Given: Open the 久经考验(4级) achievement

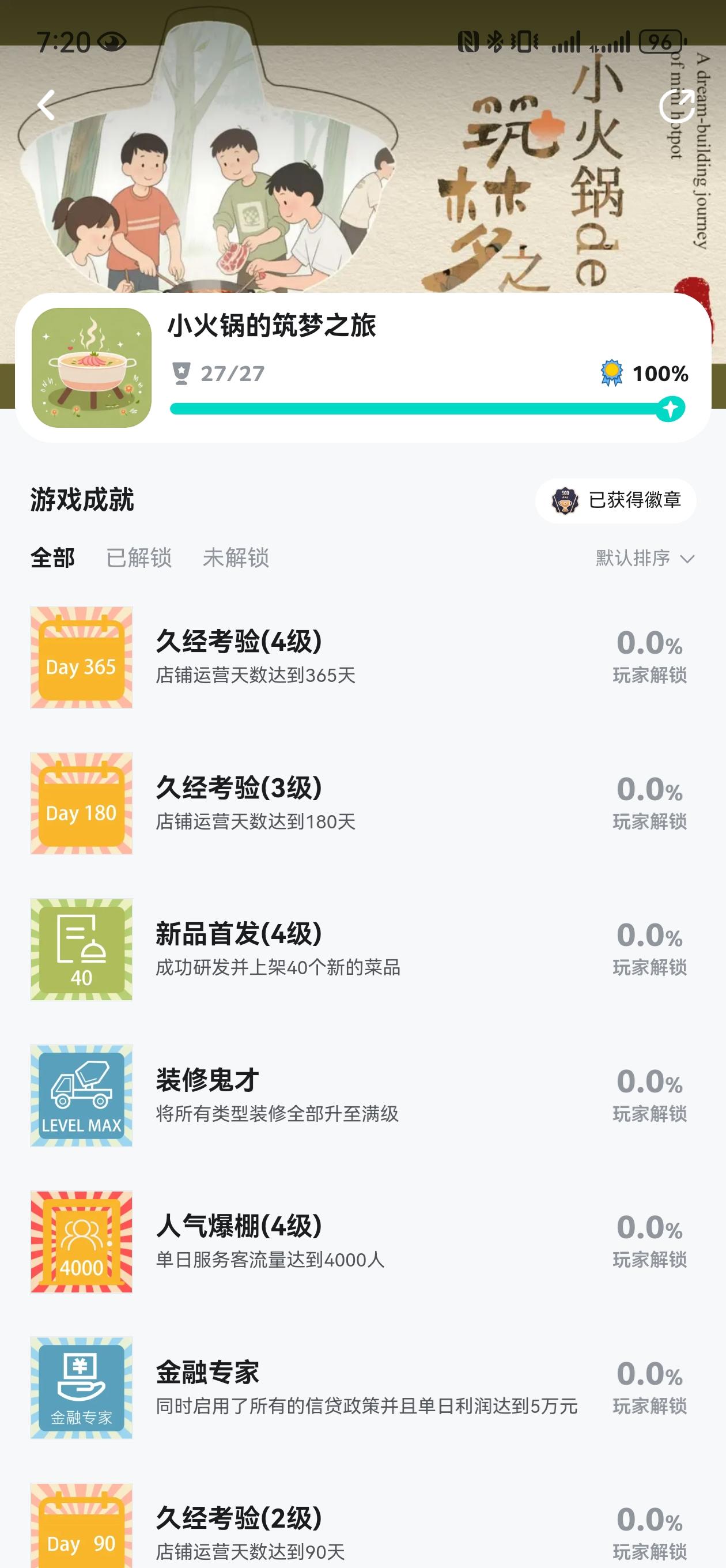Looking at the screenshot, I should point(362,657).
